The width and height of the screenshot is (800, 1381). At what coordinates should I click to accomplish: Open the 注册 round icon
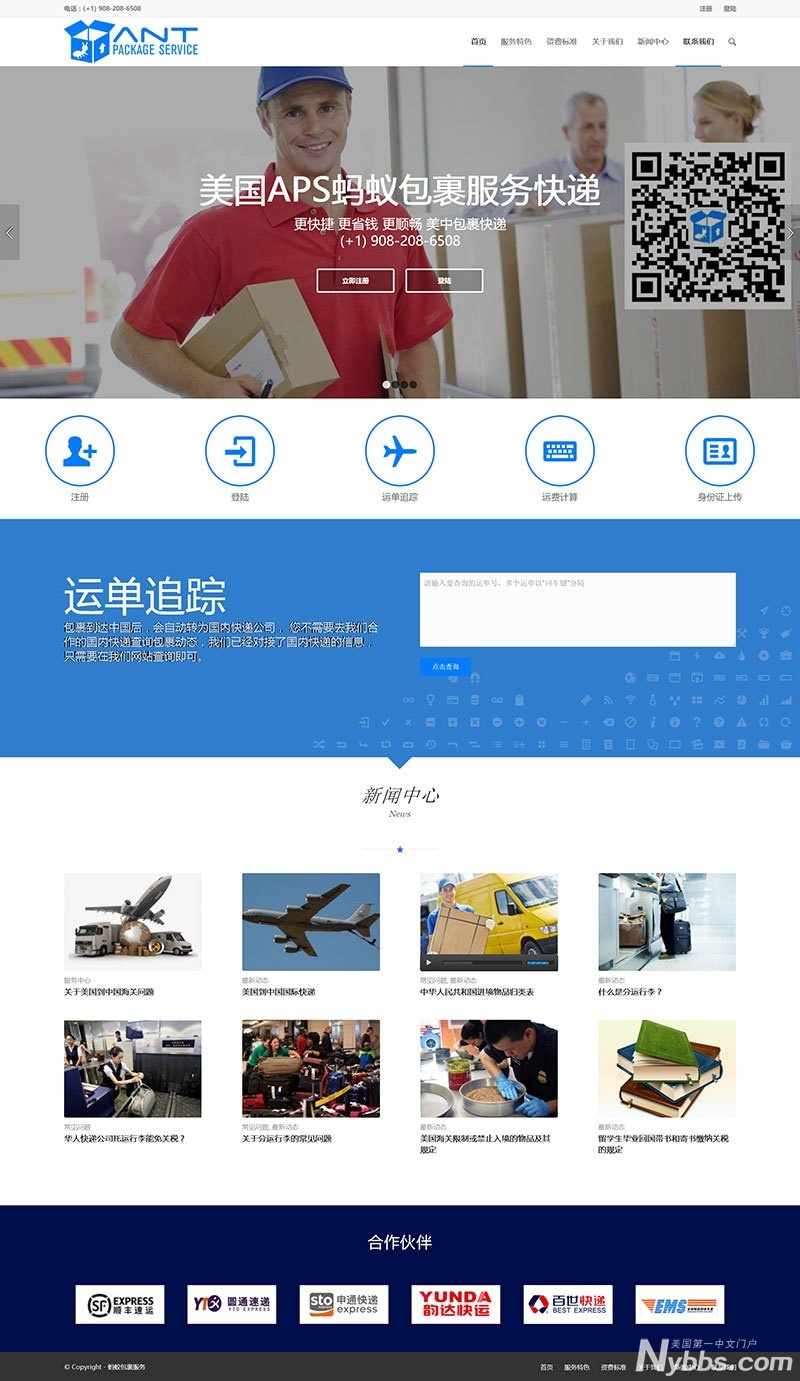(x=80, y=451)
